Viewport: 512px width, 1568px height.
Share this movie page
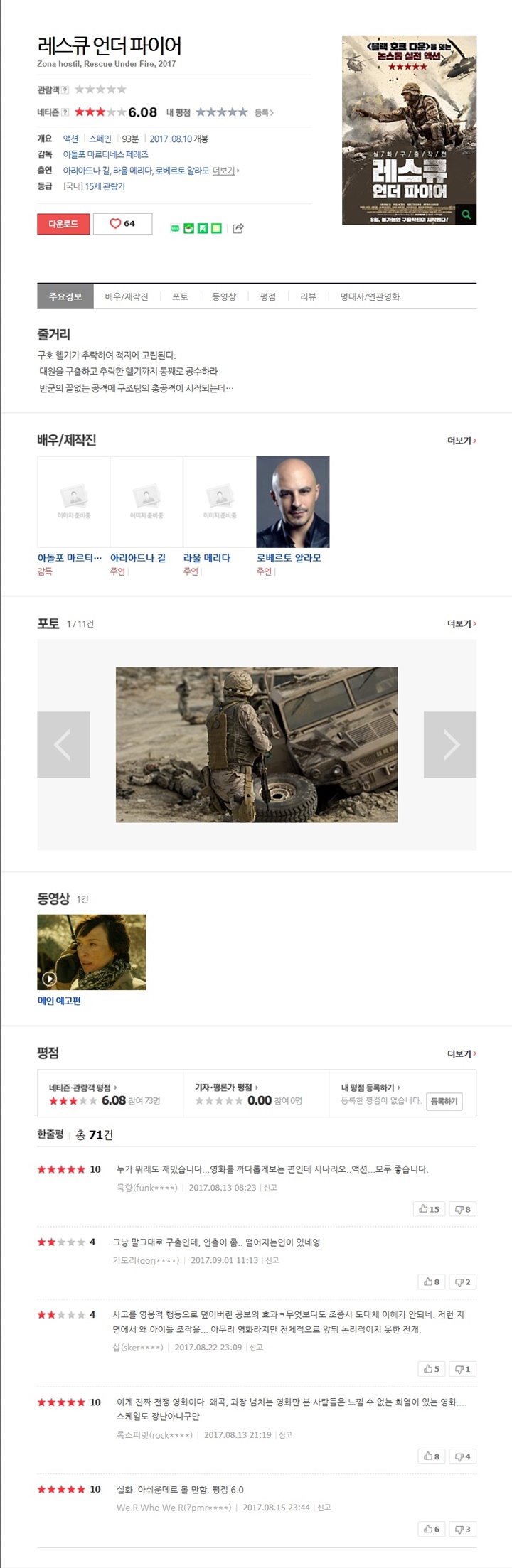pyautogui.click(x=238, y=228)
